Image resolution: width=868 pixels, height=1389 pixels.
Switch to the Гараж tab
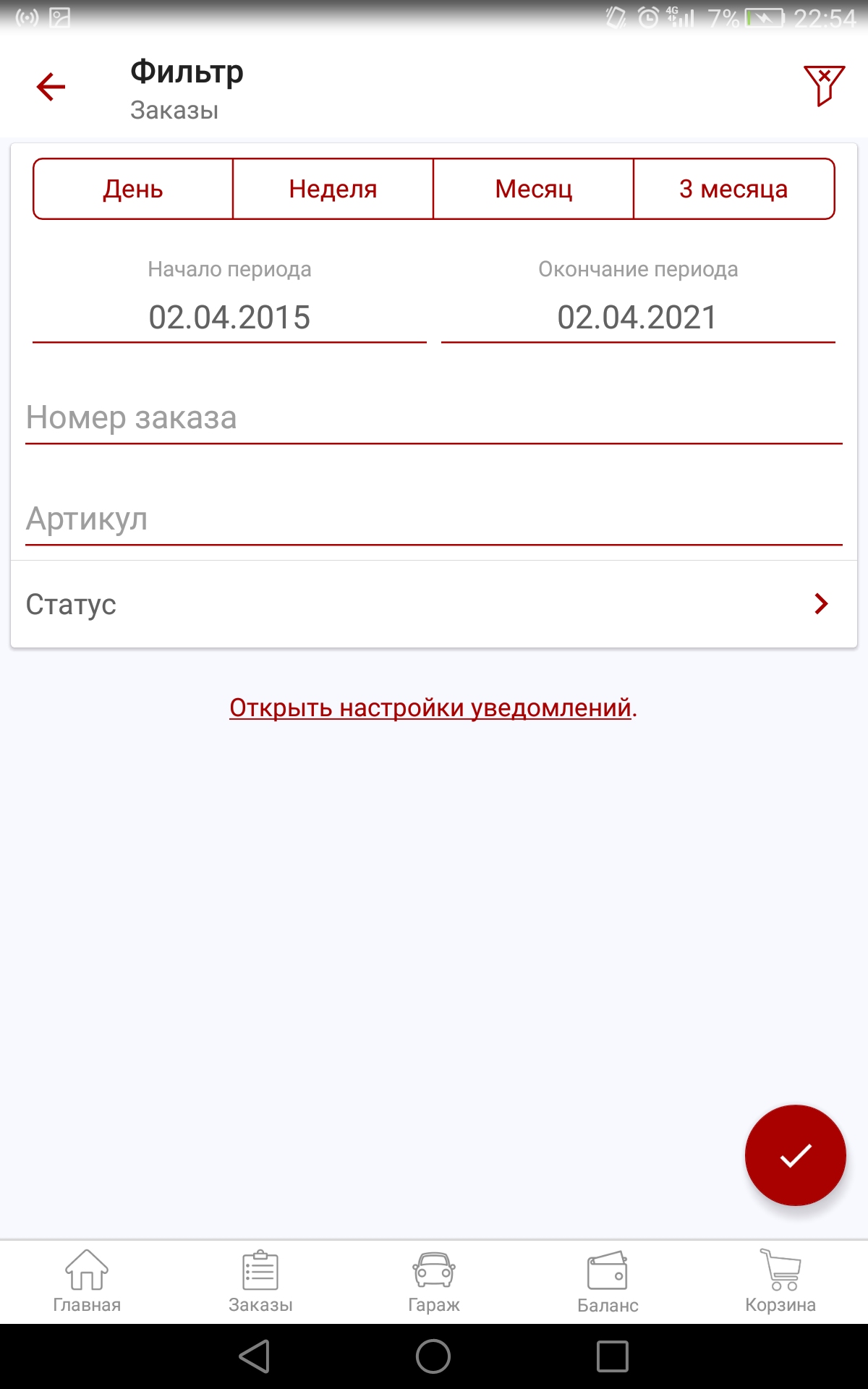[x=434, y=1281]
